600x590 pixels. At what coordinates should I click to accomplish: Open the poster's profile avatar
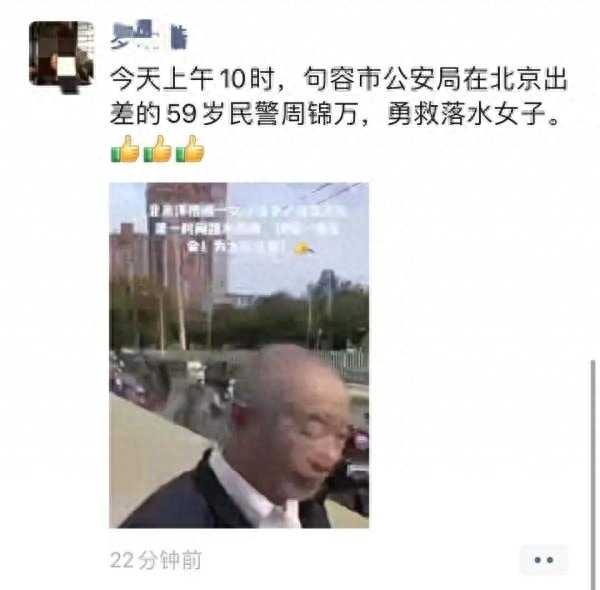[61, 53]
